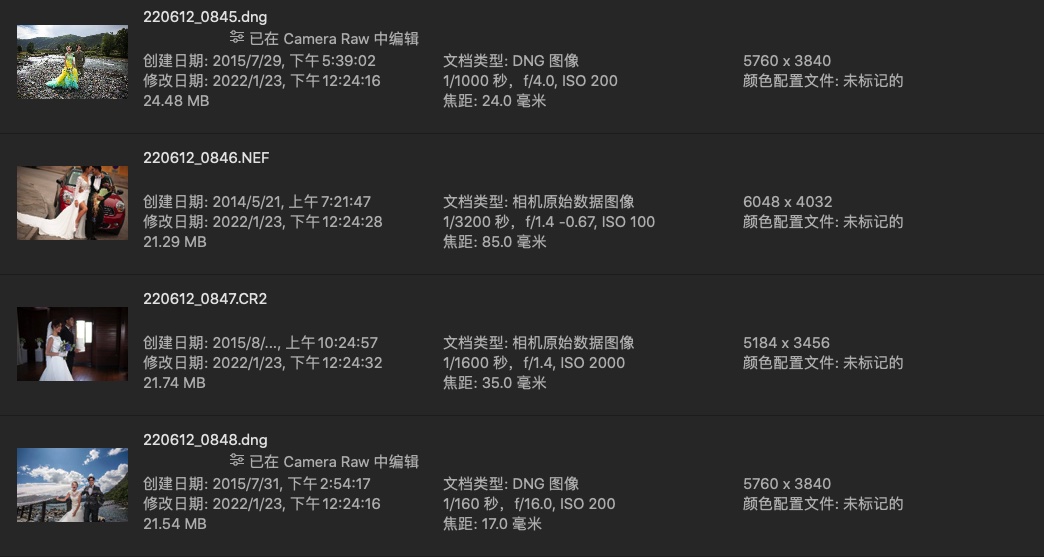Viewport: 1044px width, 557px height.
Task: Select the file 220612_0845.dng
Action: 205,17
